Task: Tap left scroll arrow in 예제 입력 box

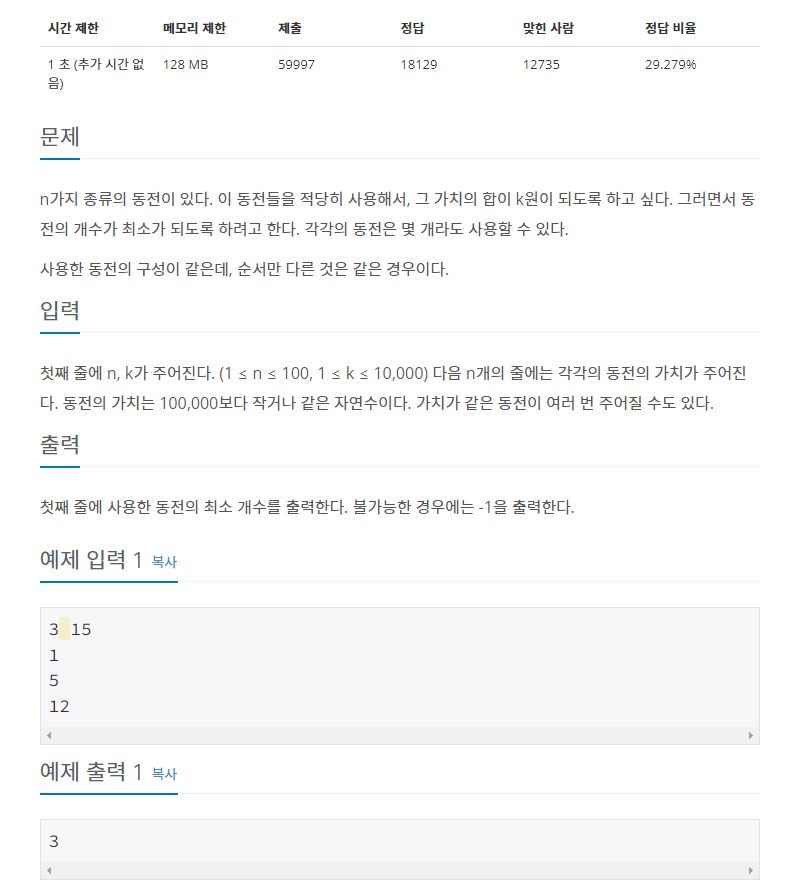Action: click(x=49, y=736)
